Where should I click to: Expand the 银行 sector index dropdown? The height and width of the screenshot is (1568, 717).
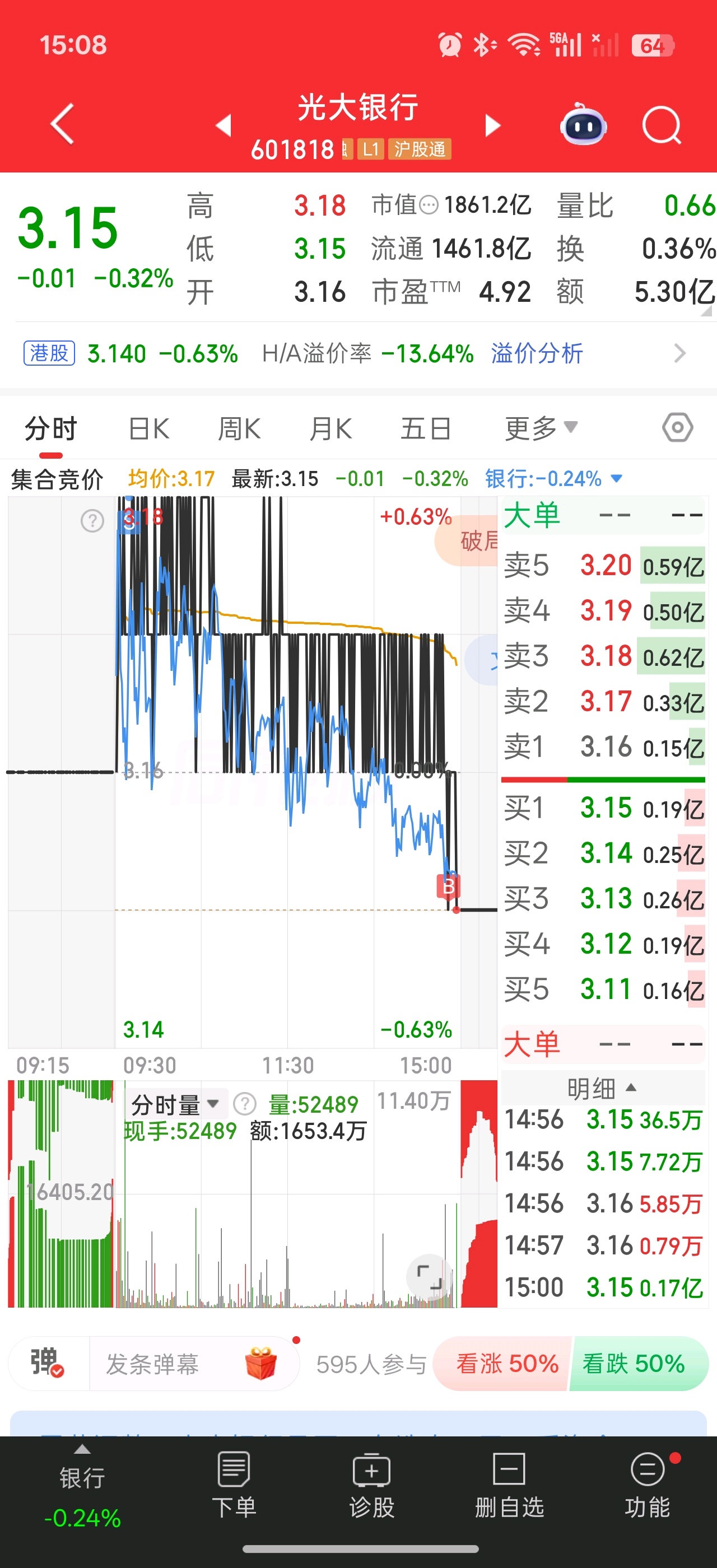(x=553, y=478)
